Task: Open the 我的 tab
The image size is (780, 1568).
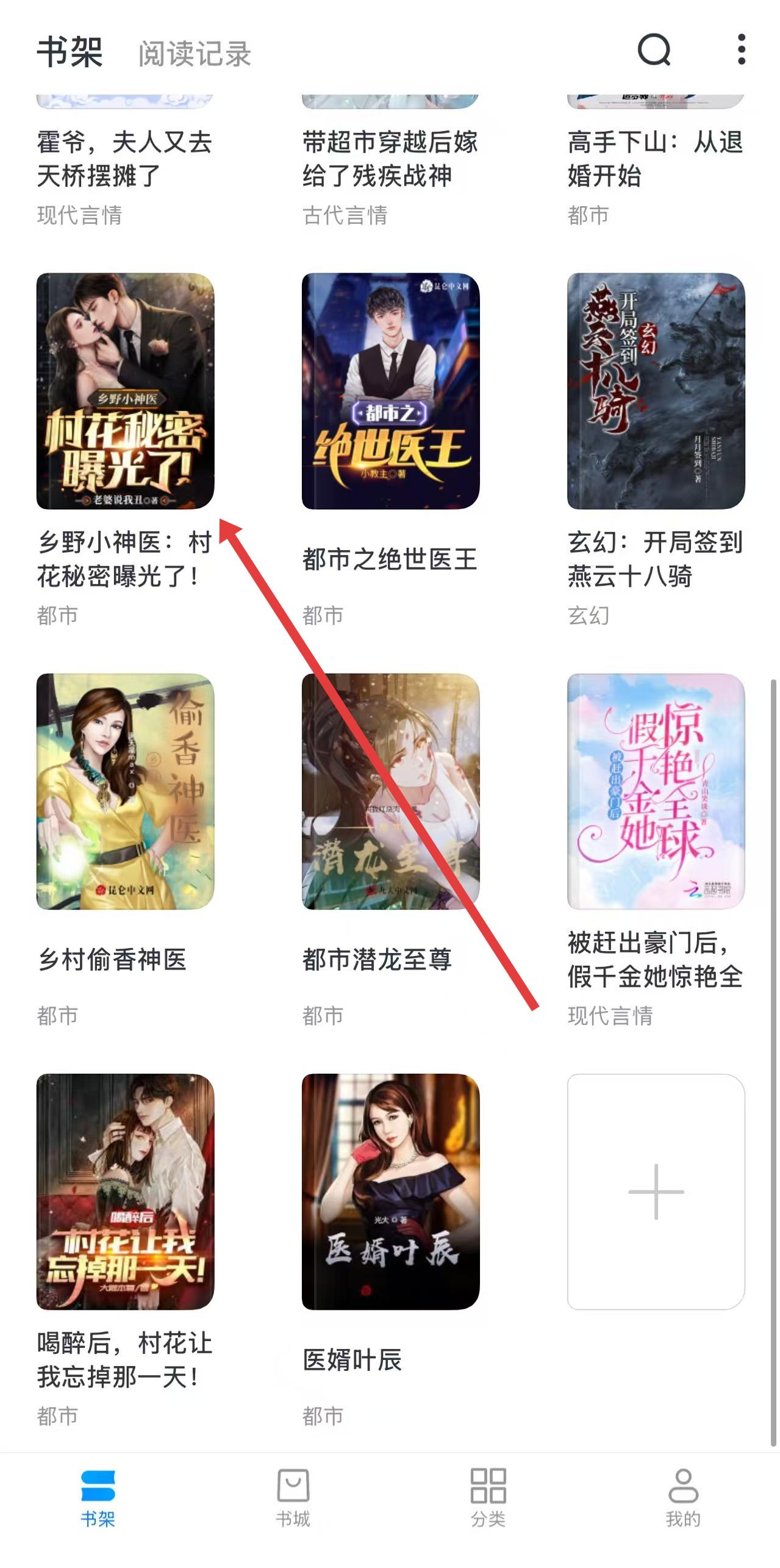Action: point(683,1497)
